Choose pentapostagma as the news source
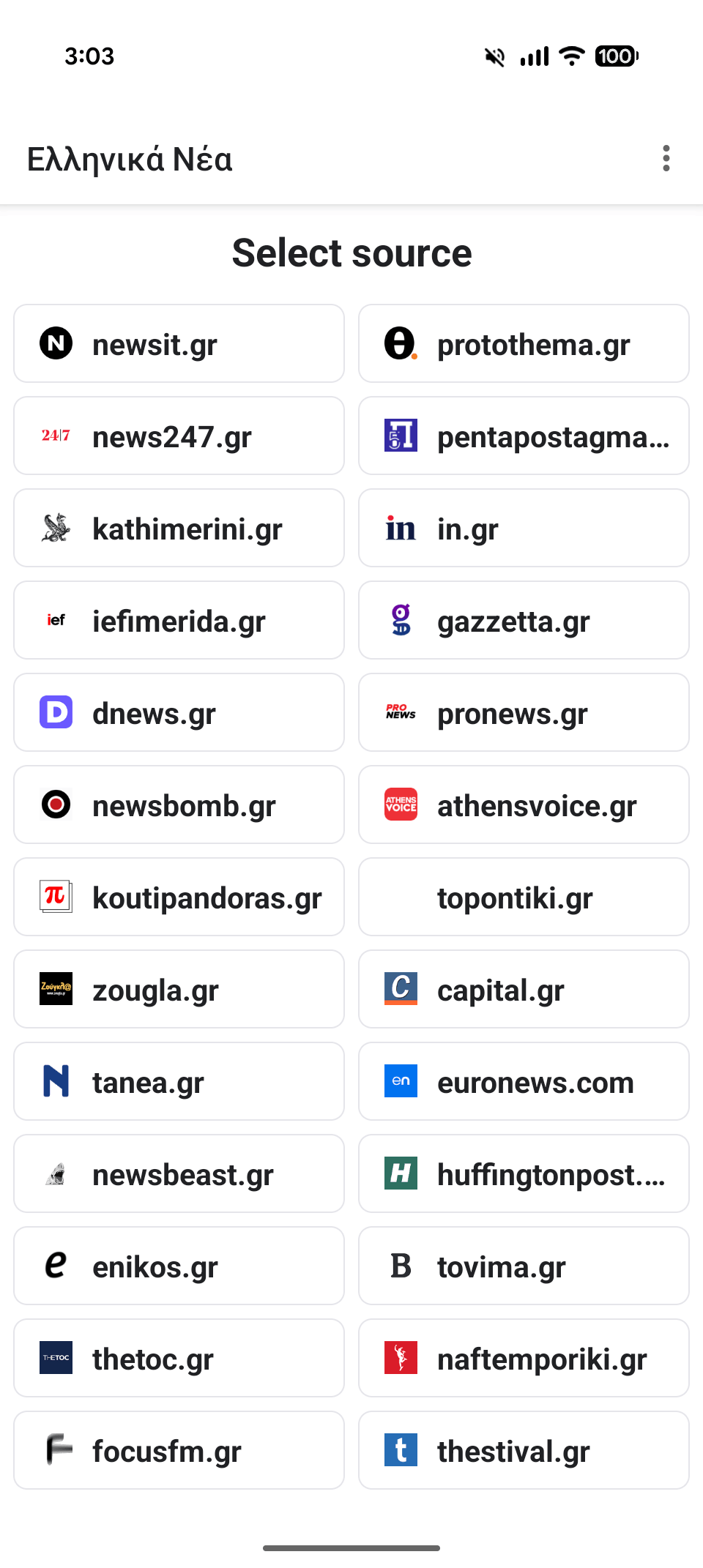 coord(523,436)
